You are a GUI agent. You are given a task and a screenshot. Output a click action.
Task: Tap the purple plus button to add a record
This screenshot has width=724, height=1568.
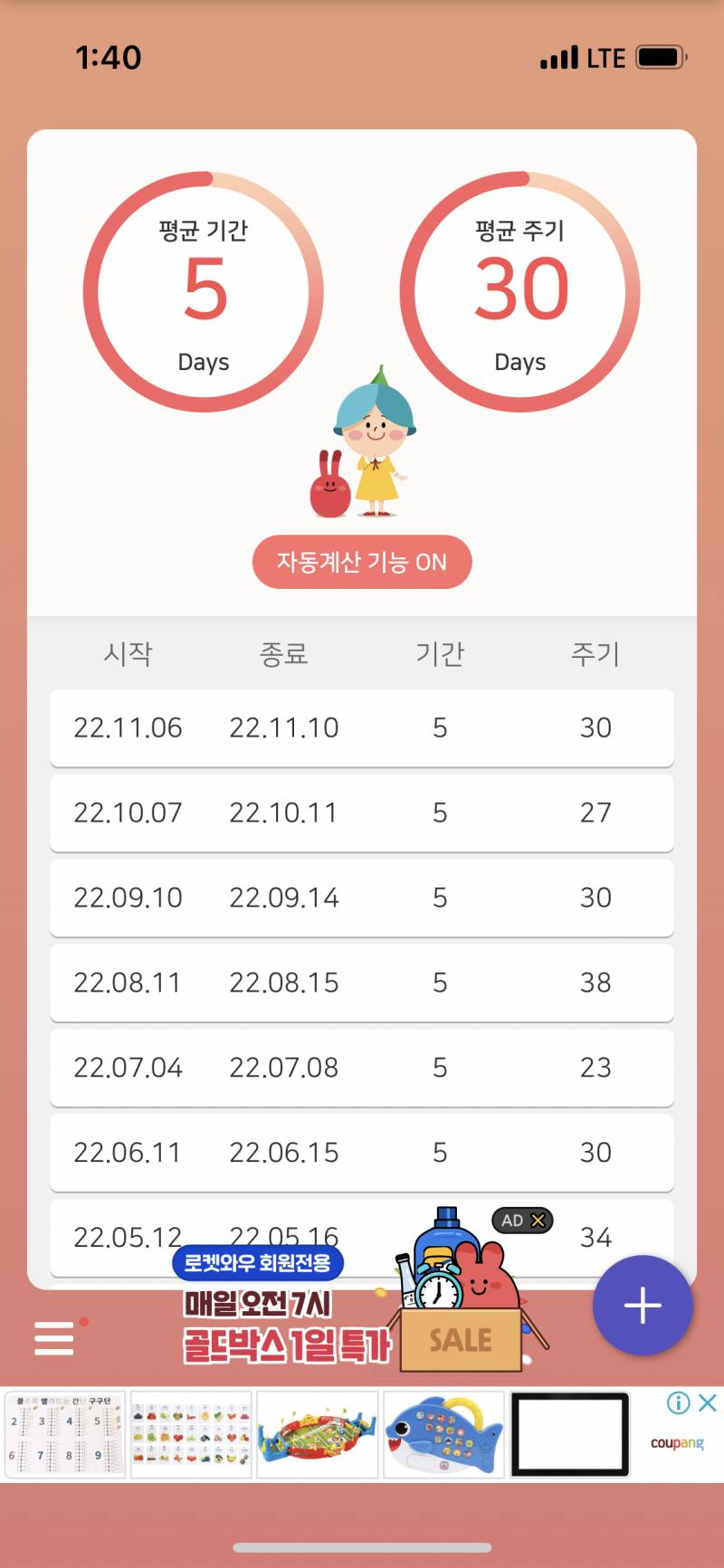(642, 1305)
